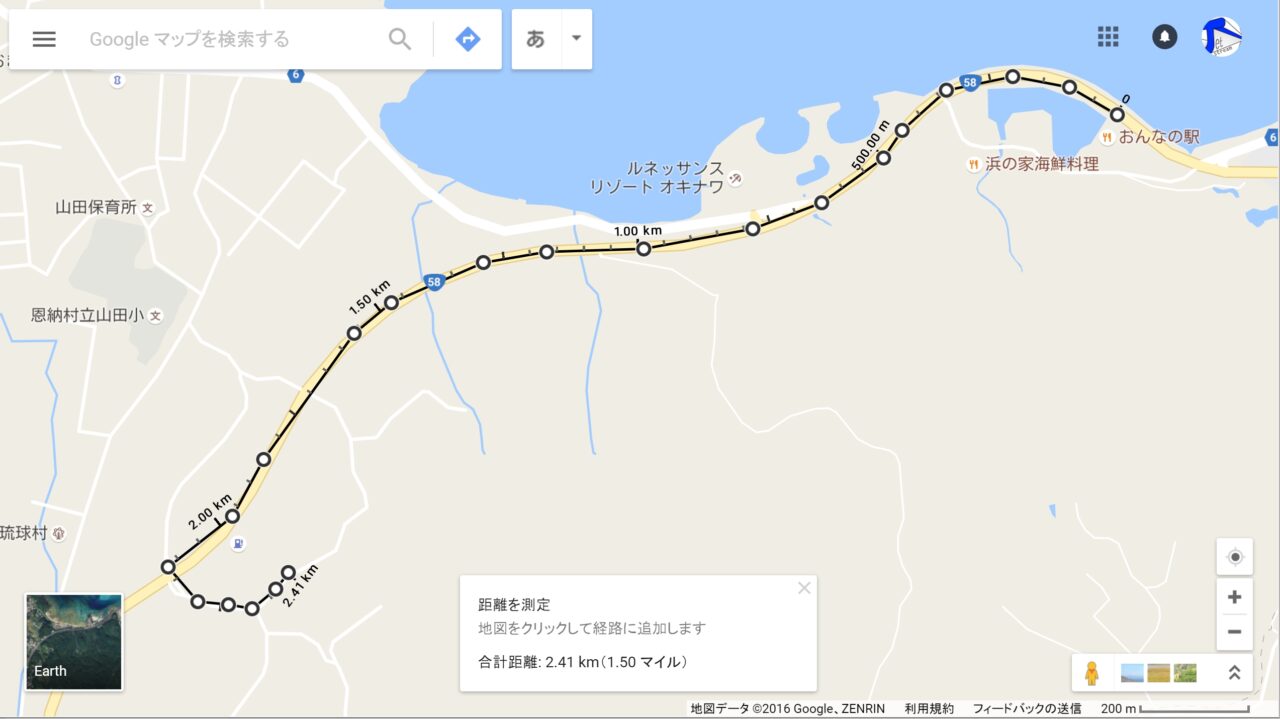The image size is (1280, 719).
Task: Switch to the Earth satellite view
Action: pyautogui.click(x=74, y=642)
